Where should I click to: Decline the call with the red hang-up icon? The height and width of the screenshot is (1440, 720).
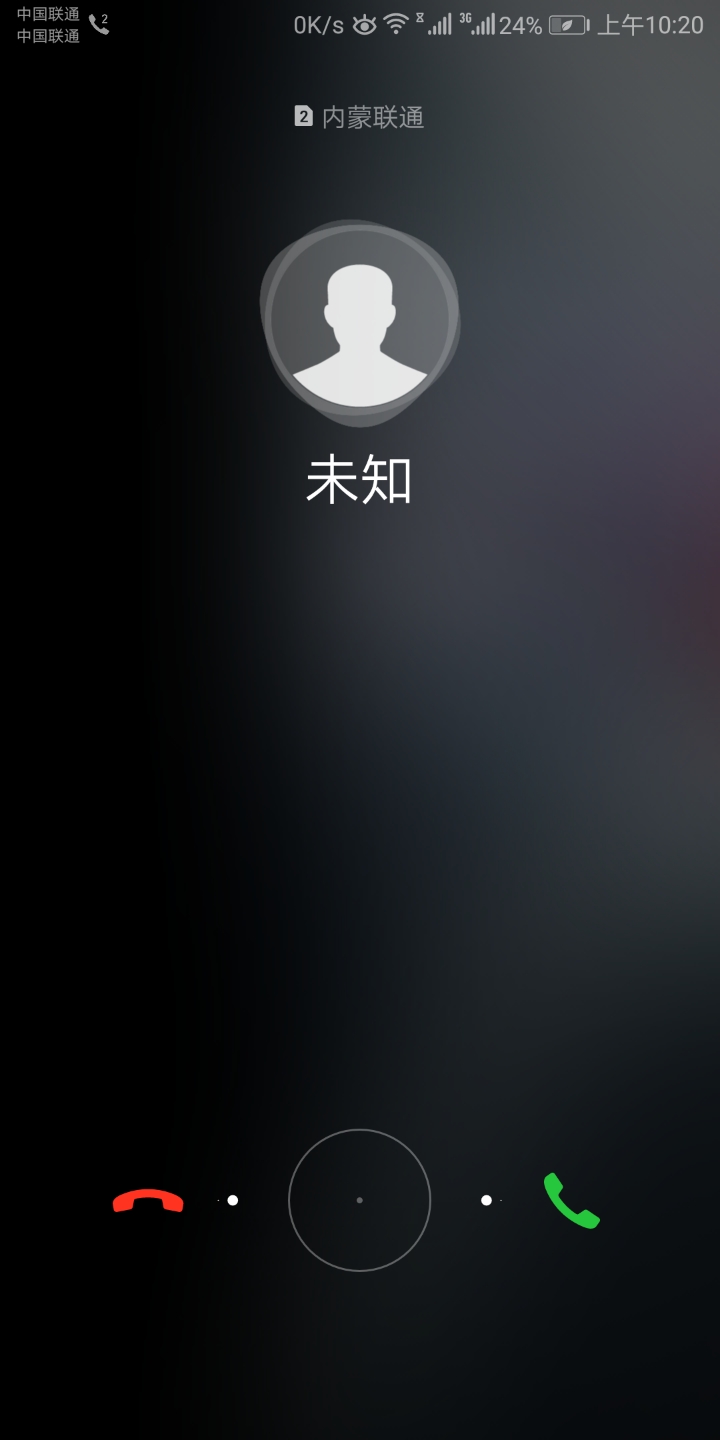(x=148, y=1200)
